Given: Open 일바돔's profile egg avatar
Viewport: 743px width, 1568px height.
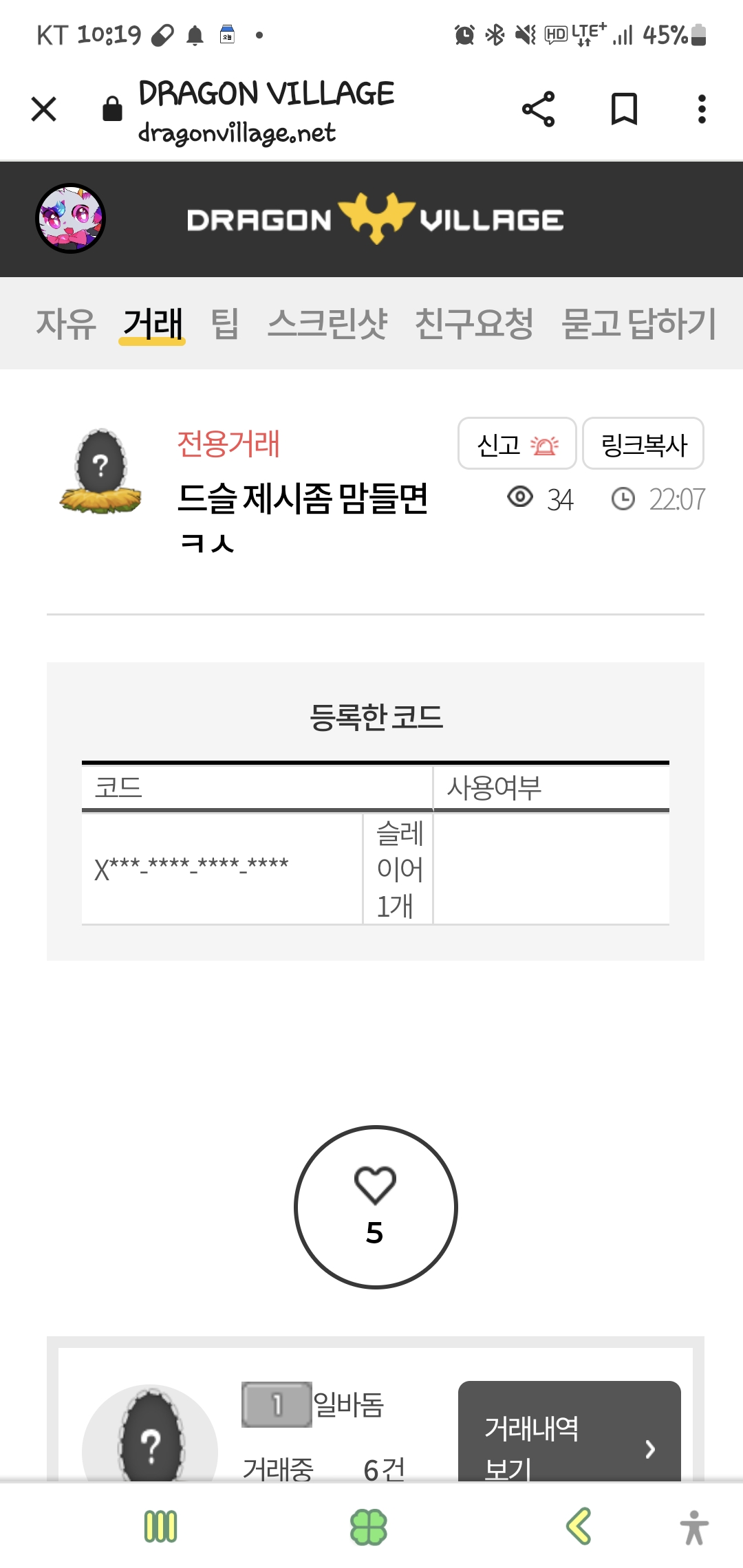Looking at the screenshot, I should point(150,1434).
